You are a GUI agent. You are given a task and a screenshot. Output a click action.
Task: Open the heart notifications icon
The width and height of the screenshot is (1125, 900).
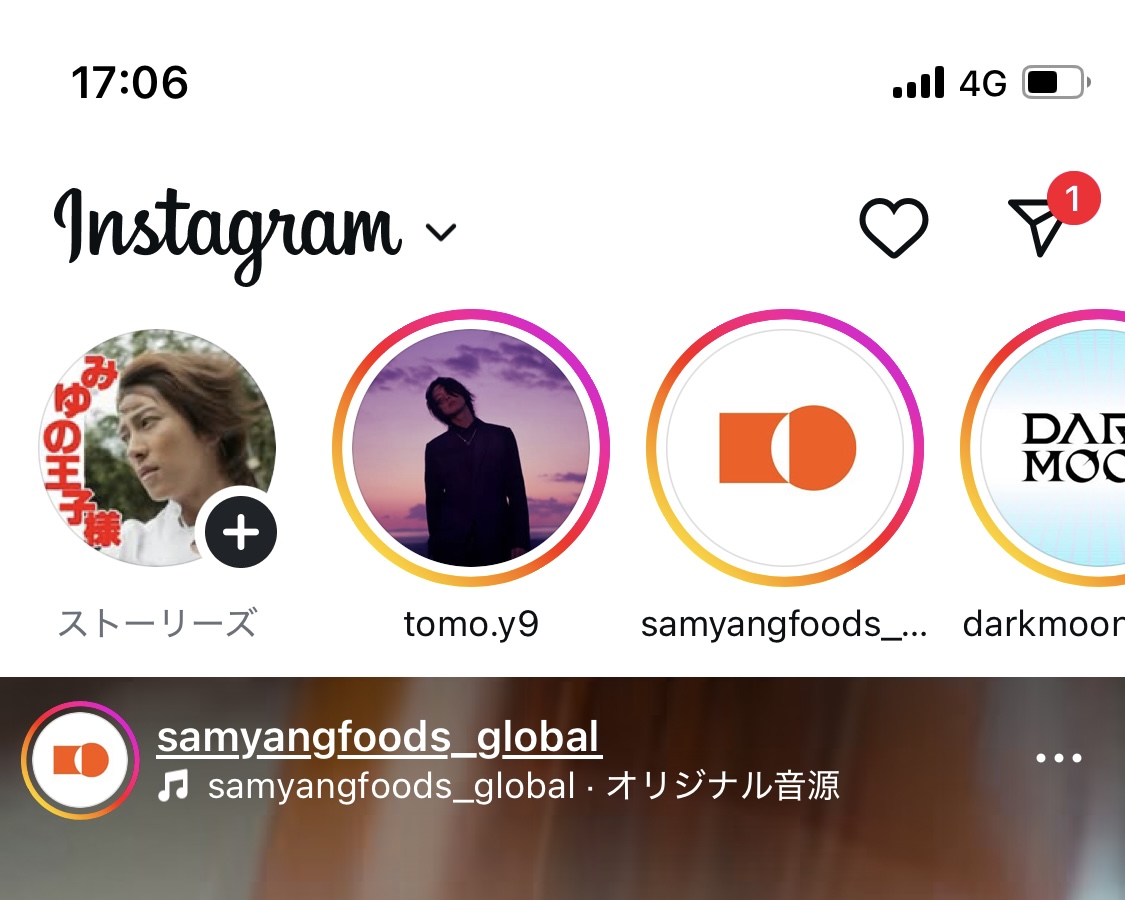893,228
